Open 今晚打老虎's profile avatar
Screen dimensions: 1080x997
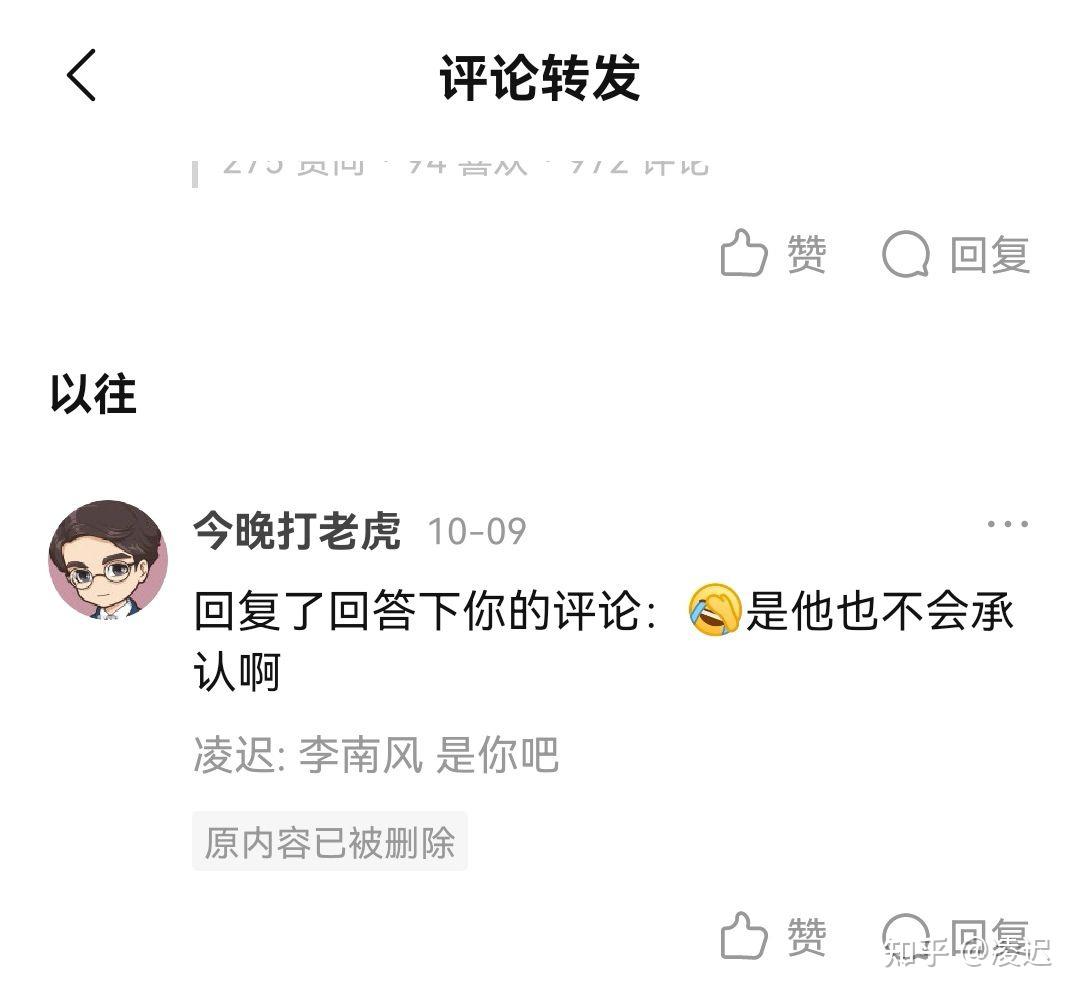coord(108,560)
